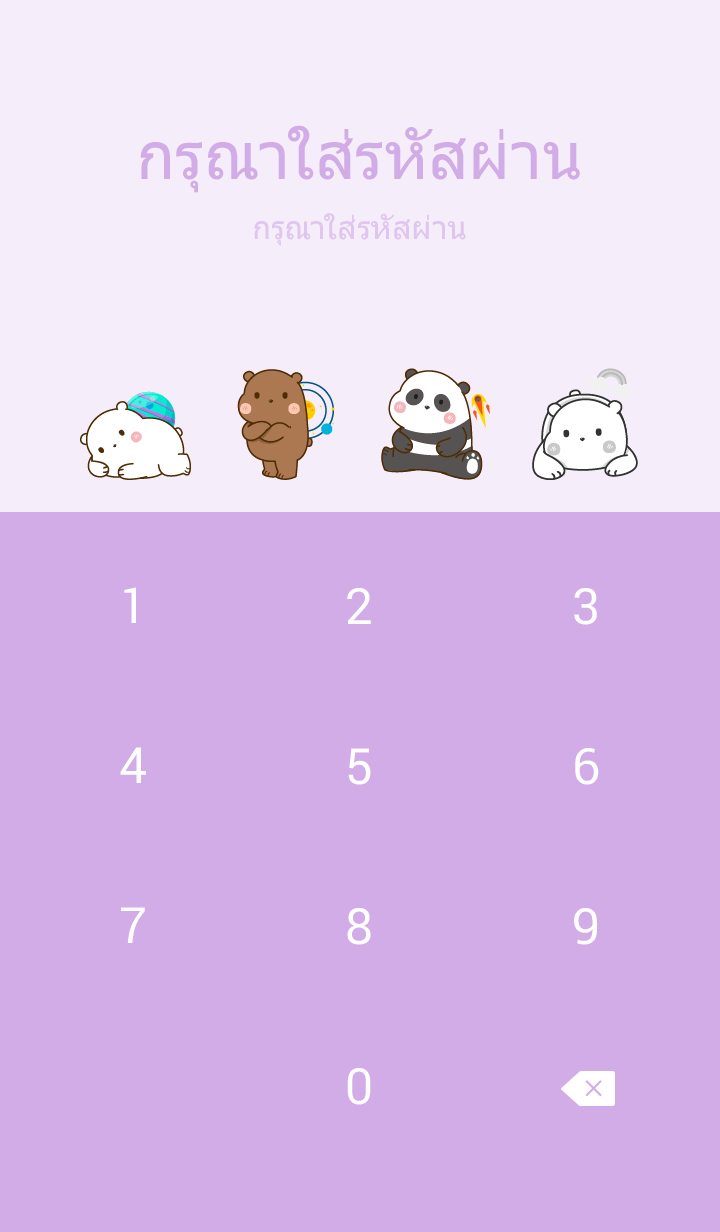Delete the last digit with backspace
This screenshot has width=720, height=1232.
(588, 1088)
